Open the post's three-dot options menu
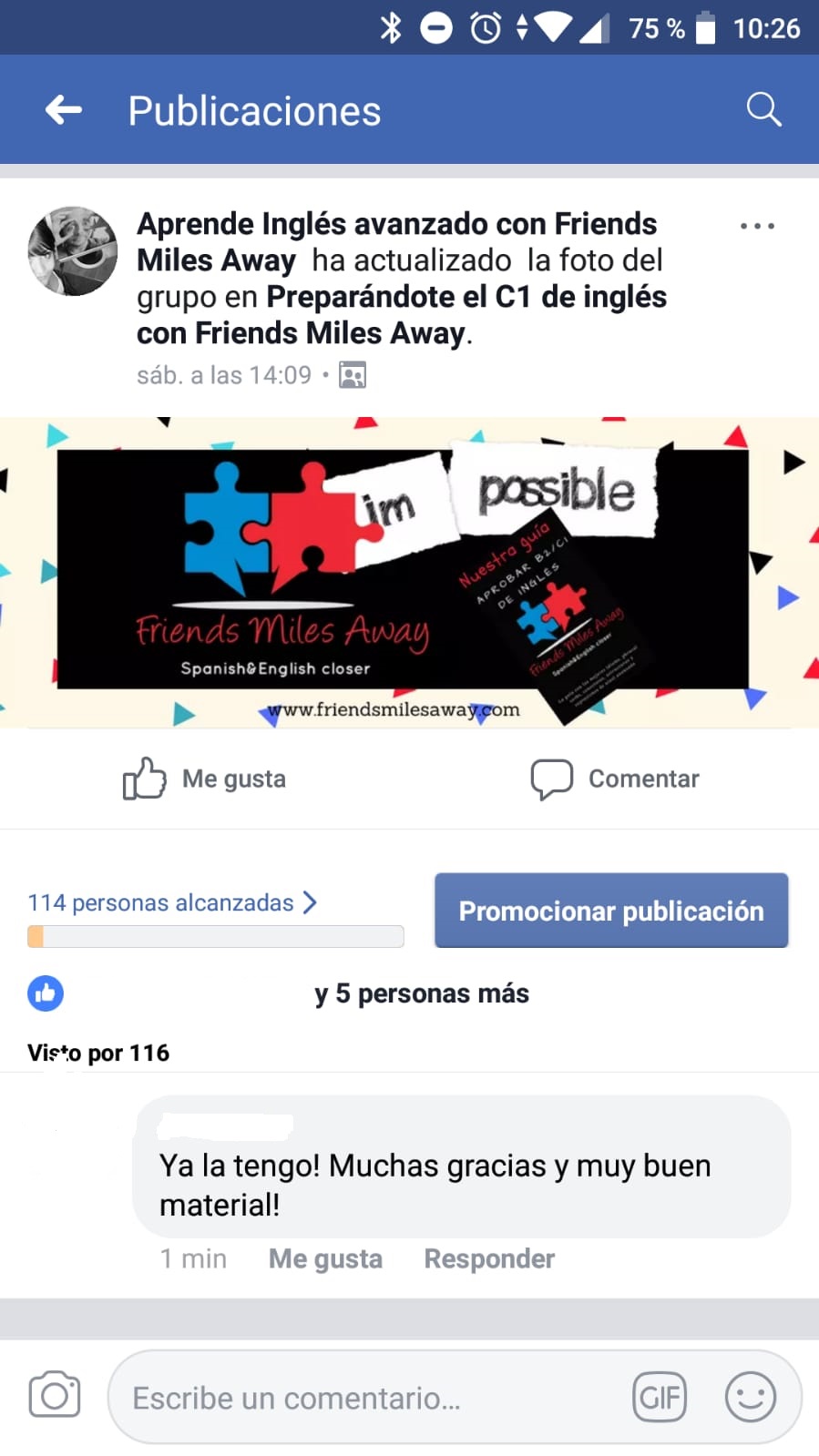 point(757,226)
